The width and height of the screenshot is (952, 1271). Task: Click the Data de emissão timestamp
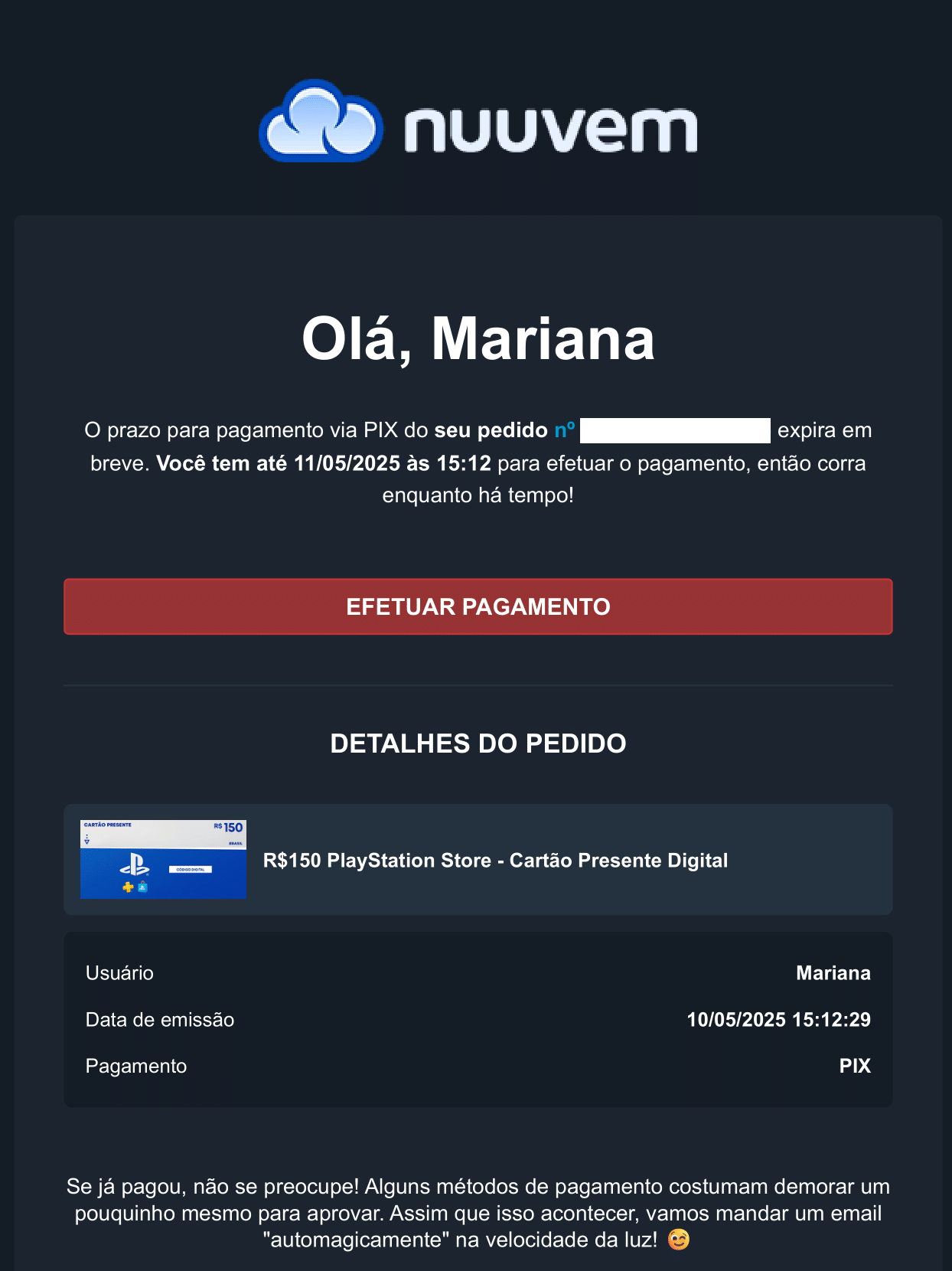(x=778, y=1019)
